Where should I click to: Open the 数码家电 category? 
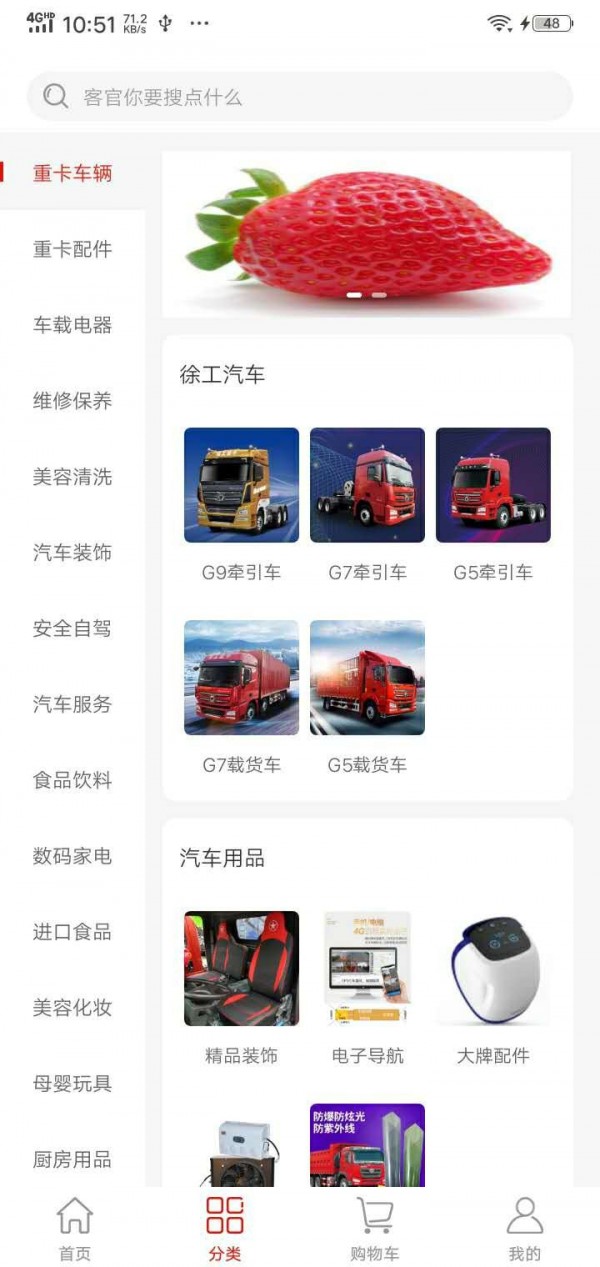pyautogui.click(x=72, y=856)
